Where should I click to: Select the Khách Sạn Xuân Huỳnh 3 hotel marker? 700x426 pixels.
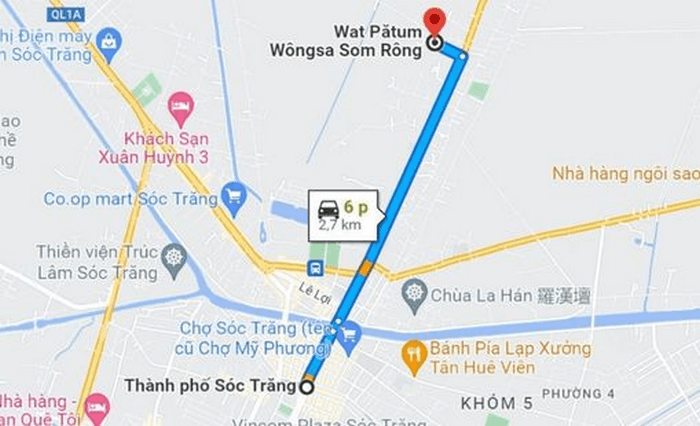(x=180, y=105)
